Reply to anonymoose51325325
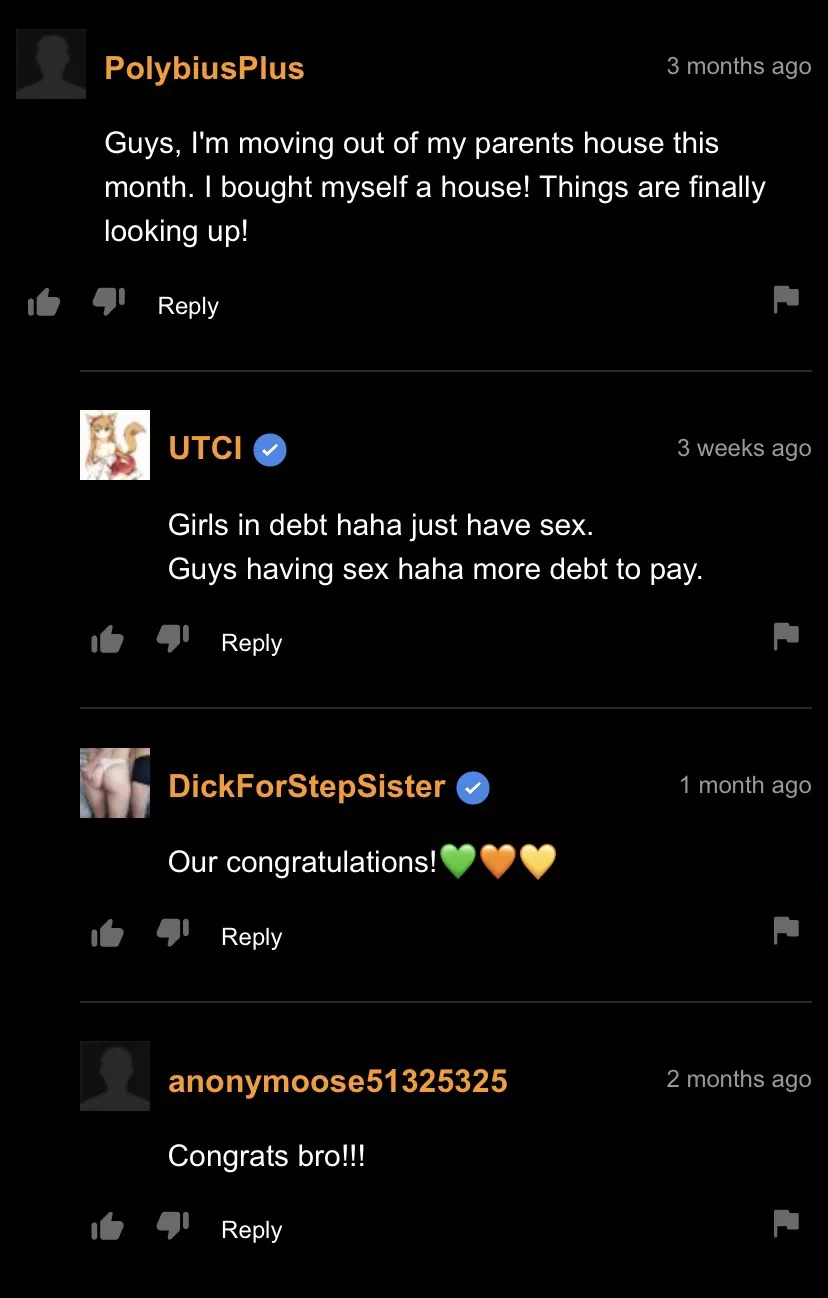The image size is (828, 1298). coord(251,1230)
